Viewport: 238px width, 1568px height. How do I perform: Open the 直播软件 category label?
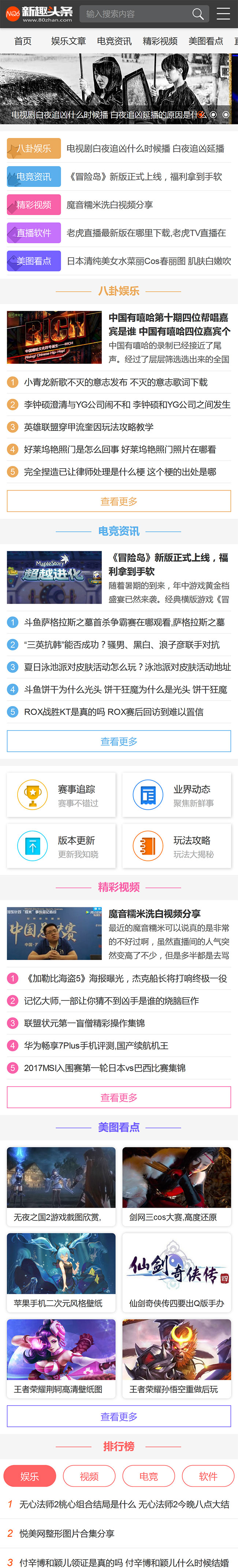[x=34, y=233]
